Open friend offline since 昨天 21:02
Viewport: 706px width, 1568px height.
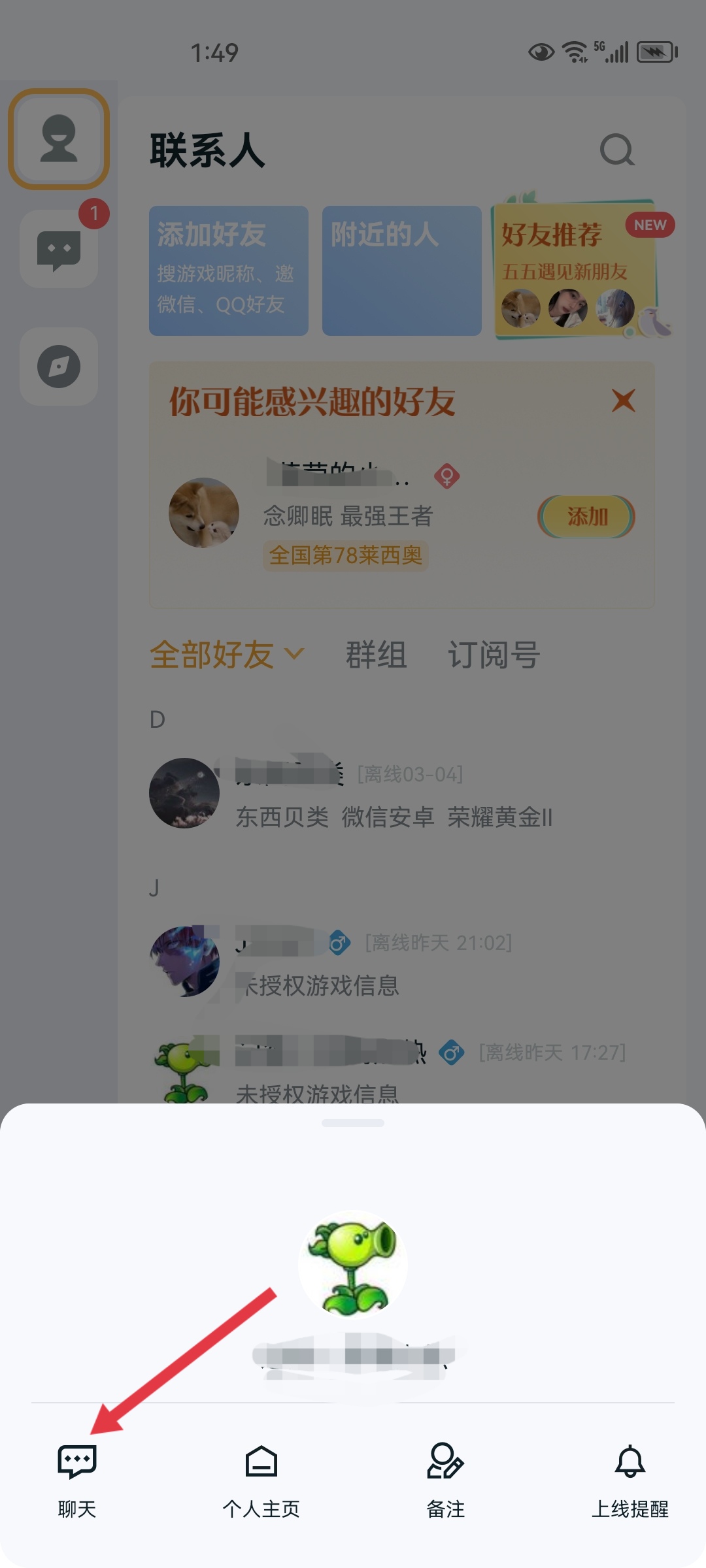[392, 962]
